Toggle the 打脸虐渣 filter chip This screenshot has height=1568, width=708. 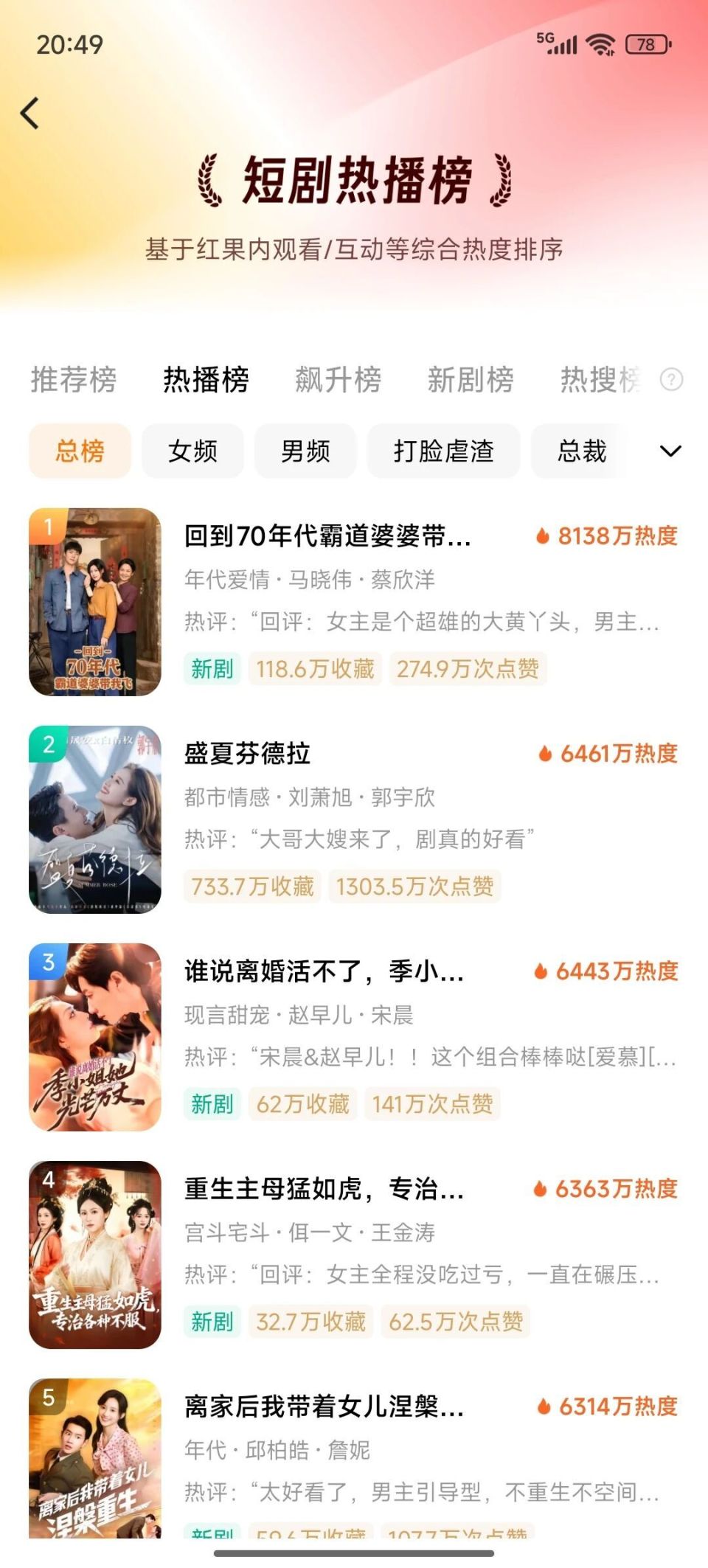(443, 451)
